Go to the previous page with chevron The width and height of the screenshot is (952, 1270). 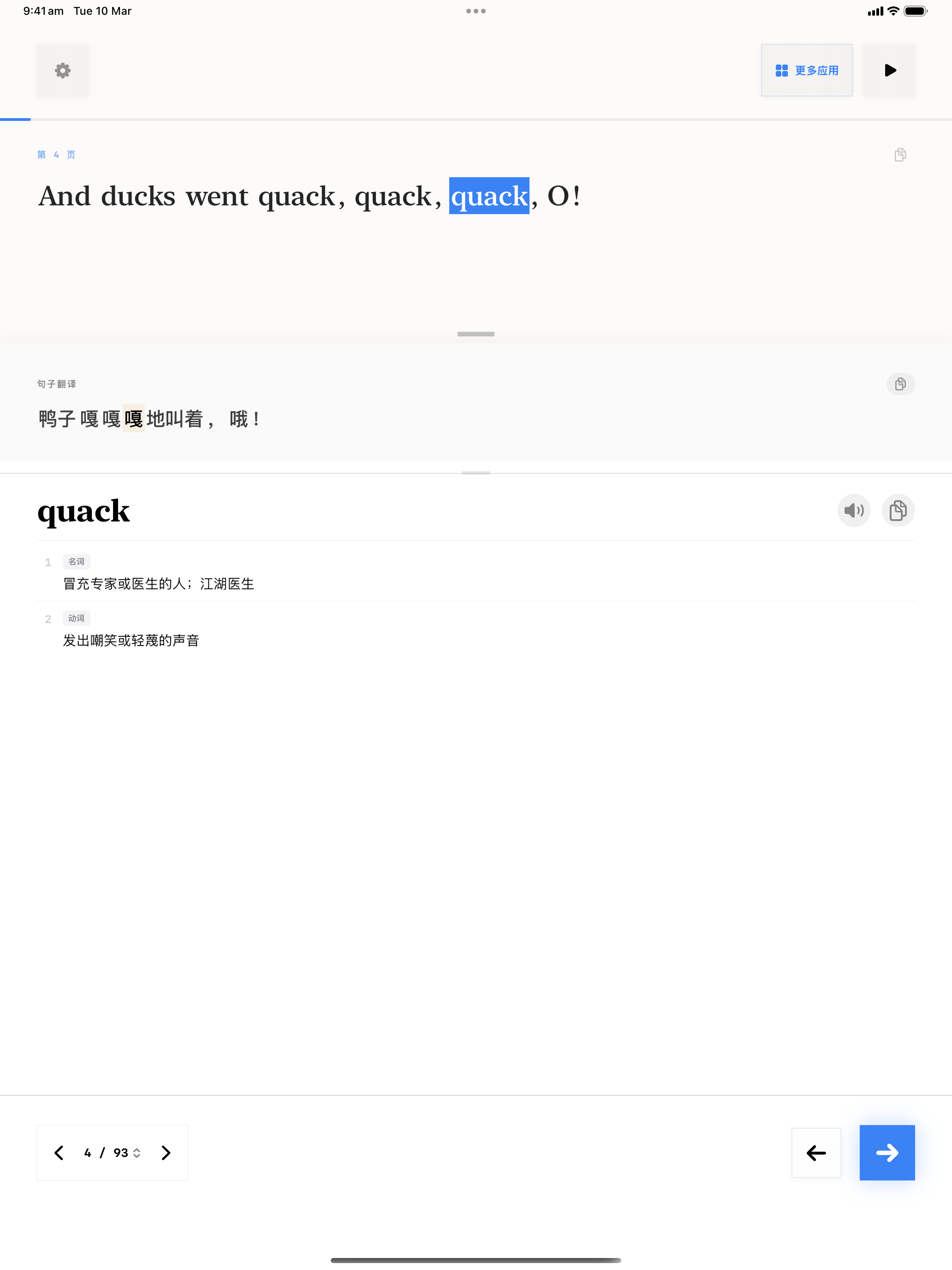pyautogui.click(x=59, y=1153)
